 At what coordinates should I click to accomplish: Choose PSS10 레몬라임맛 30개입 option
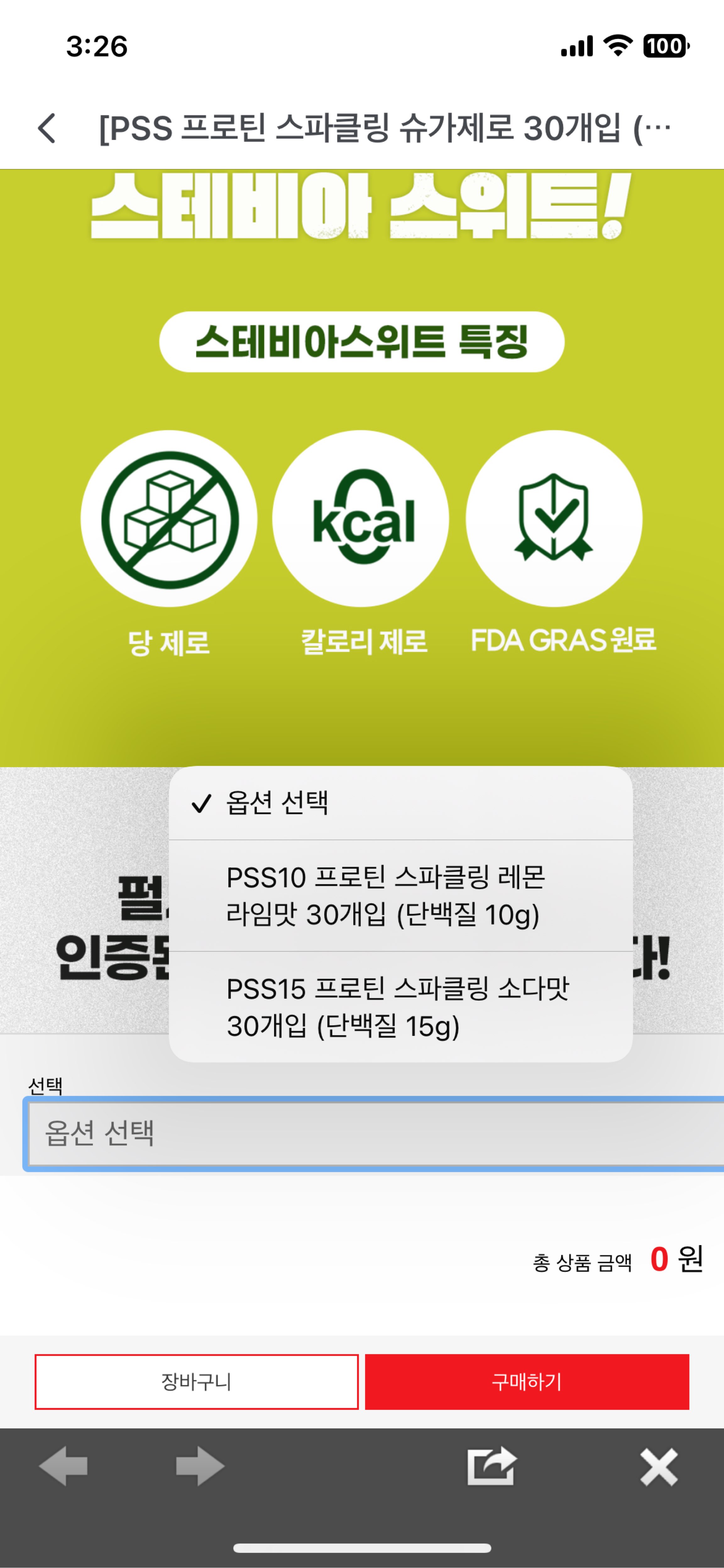coord(400,895)
